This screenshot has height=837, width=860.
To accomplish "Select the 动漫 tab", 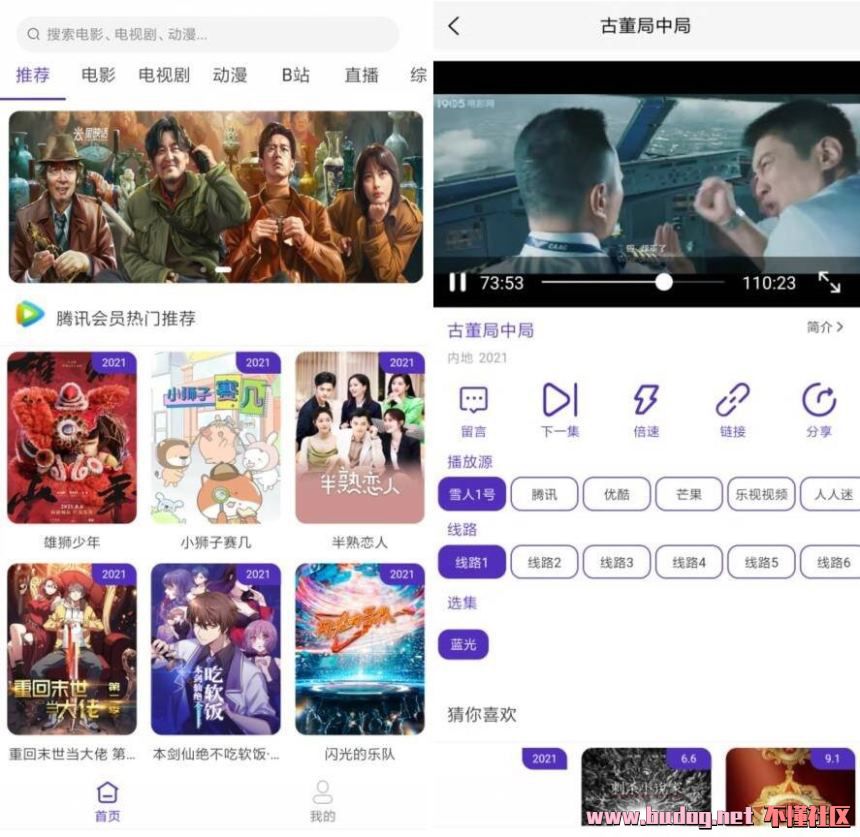I will click(x=229, y=75).
